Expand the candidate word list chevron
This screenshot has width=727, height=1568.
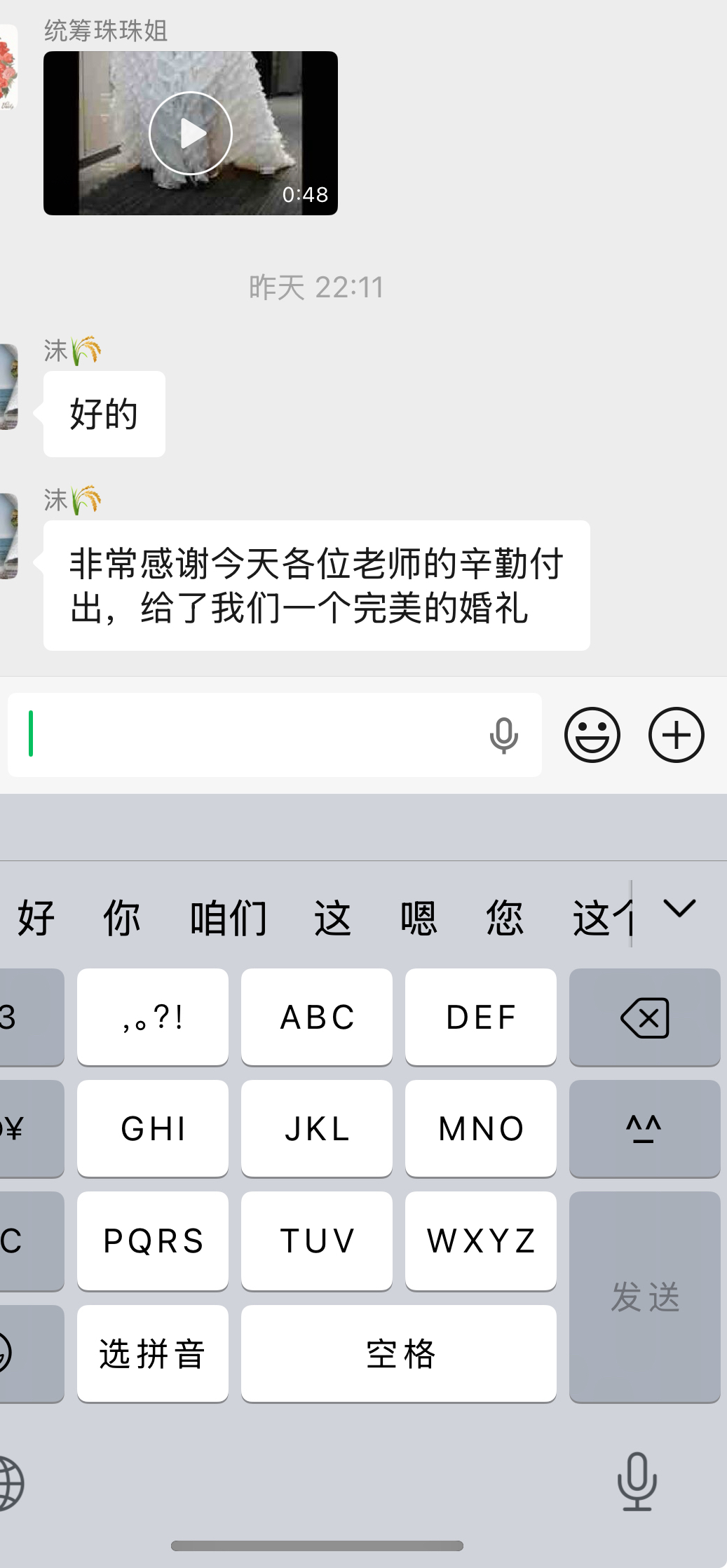pyautogui.click(x=679, y=910)
